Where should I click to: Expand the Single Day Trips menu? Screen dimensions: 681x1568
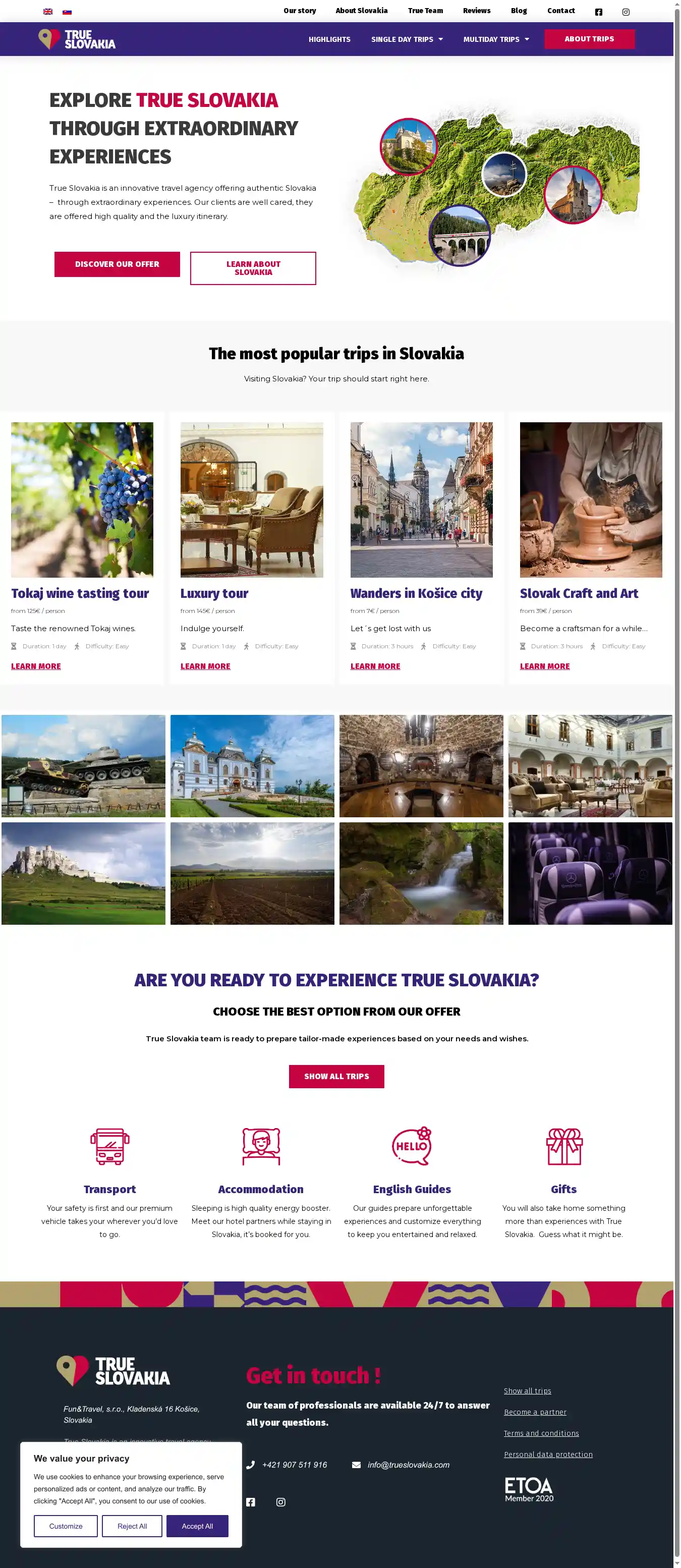[x=407, y=39]
